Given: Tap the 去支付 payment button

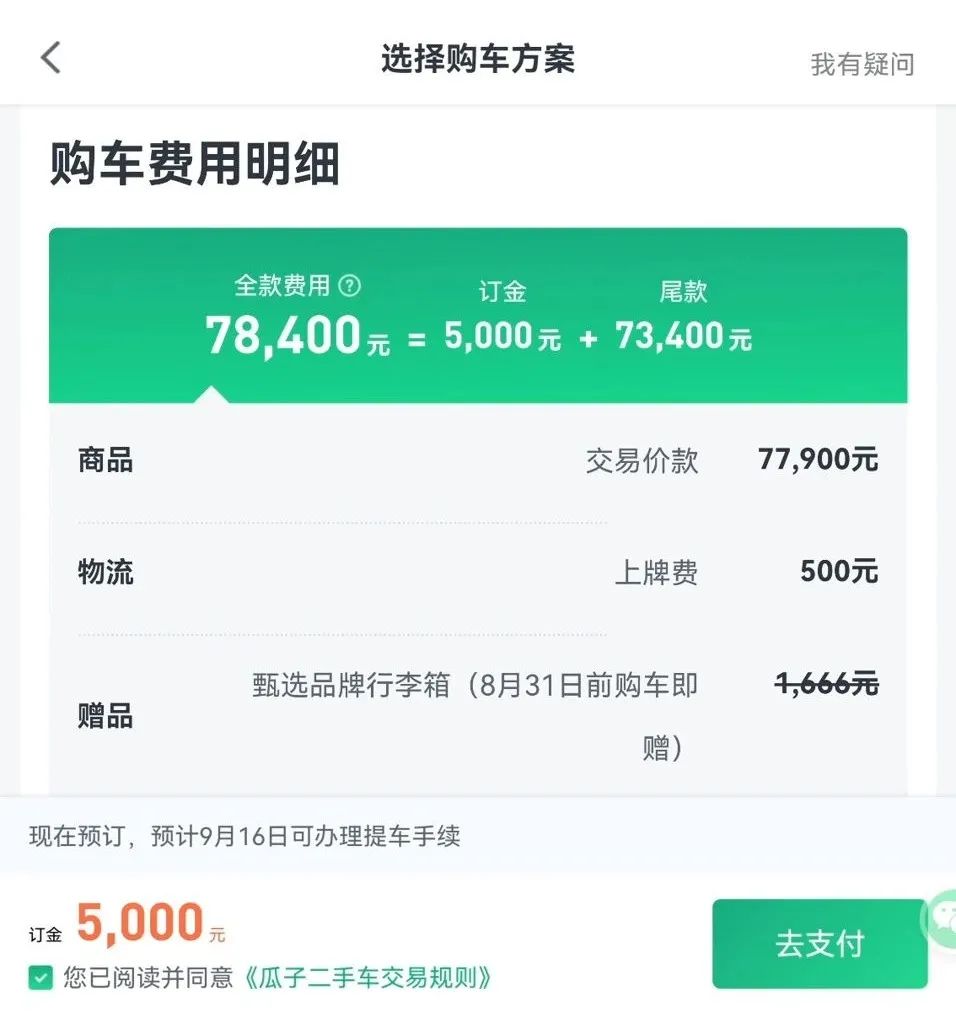Looking at the screenshot, I should [x=819, y=942].
